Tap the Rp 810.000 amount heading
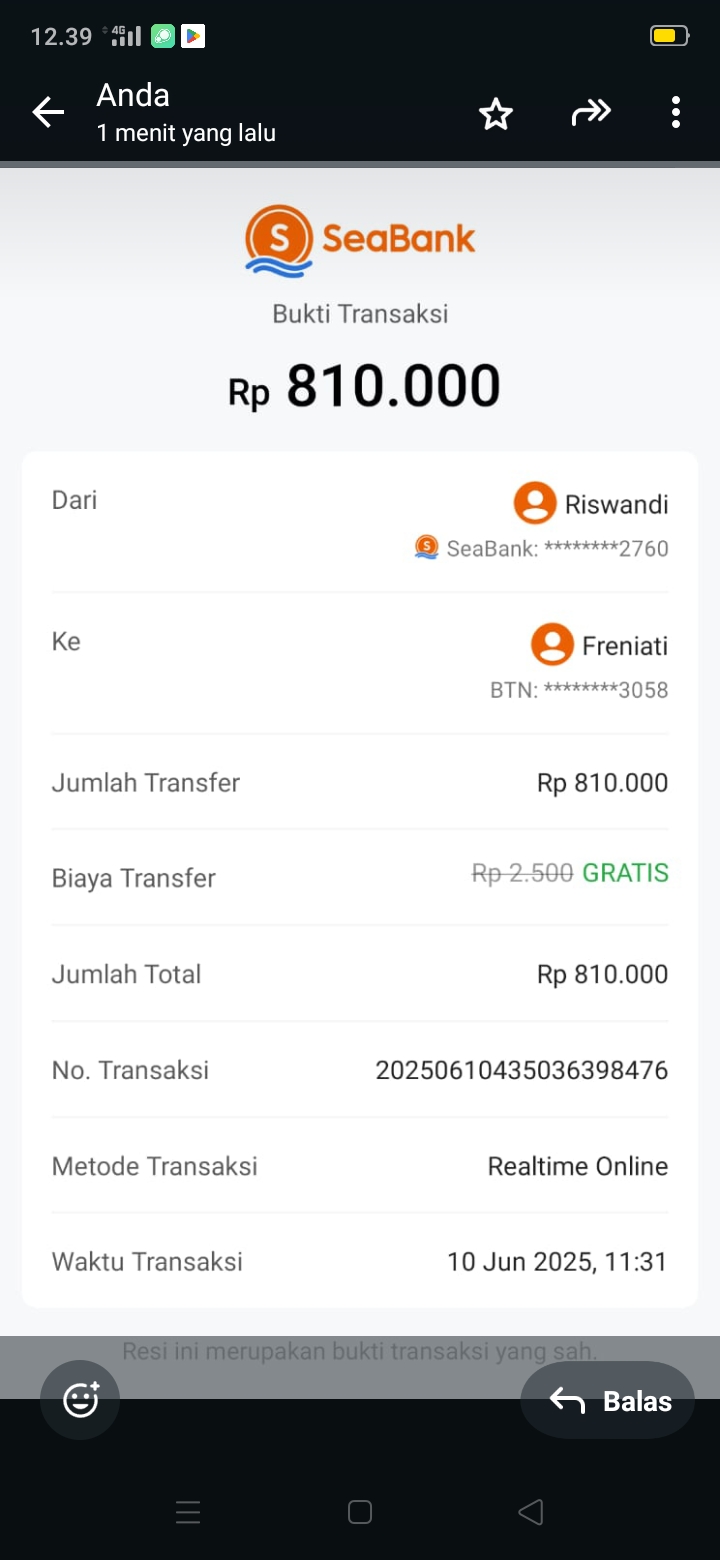The width and height of the screenshot is (720, 1560). 360,385
